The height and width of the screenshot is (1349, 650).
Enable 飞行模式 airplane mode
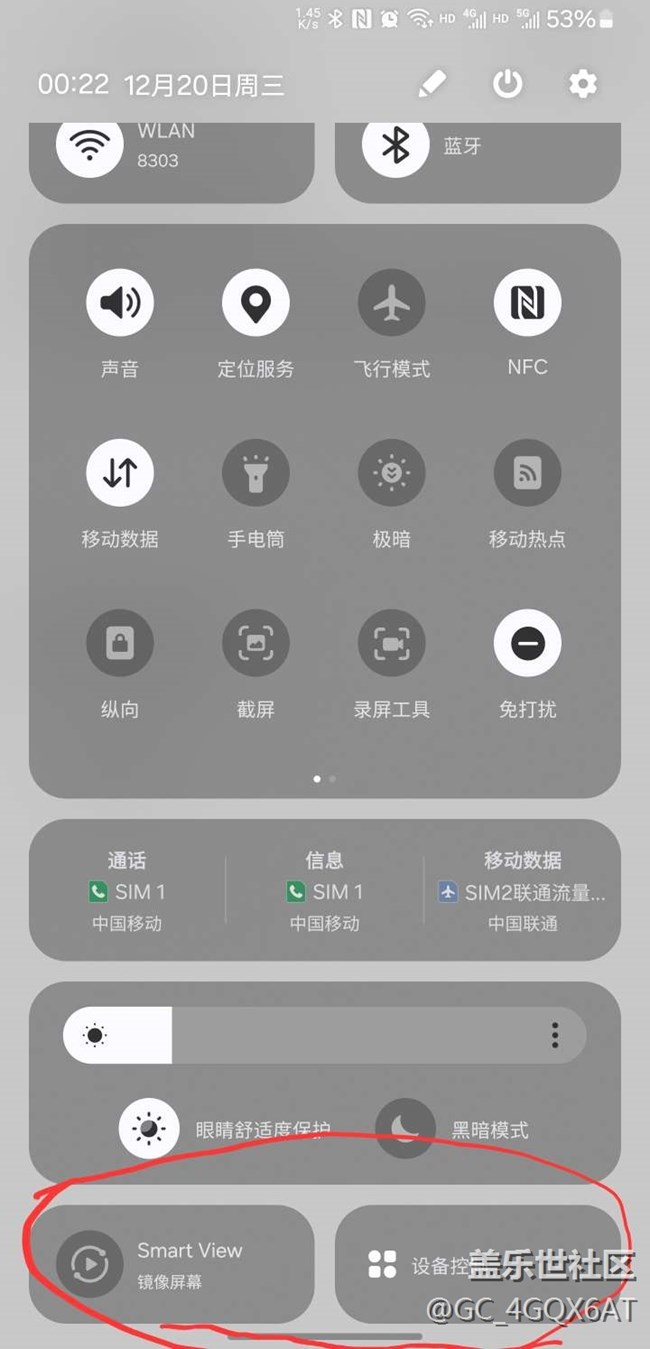coord(392,302)
